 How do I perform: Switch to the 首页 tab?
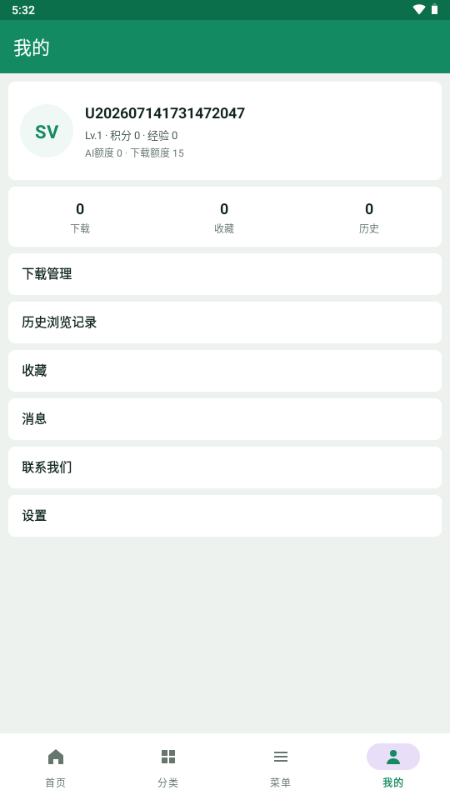click(x=56, y=767)
